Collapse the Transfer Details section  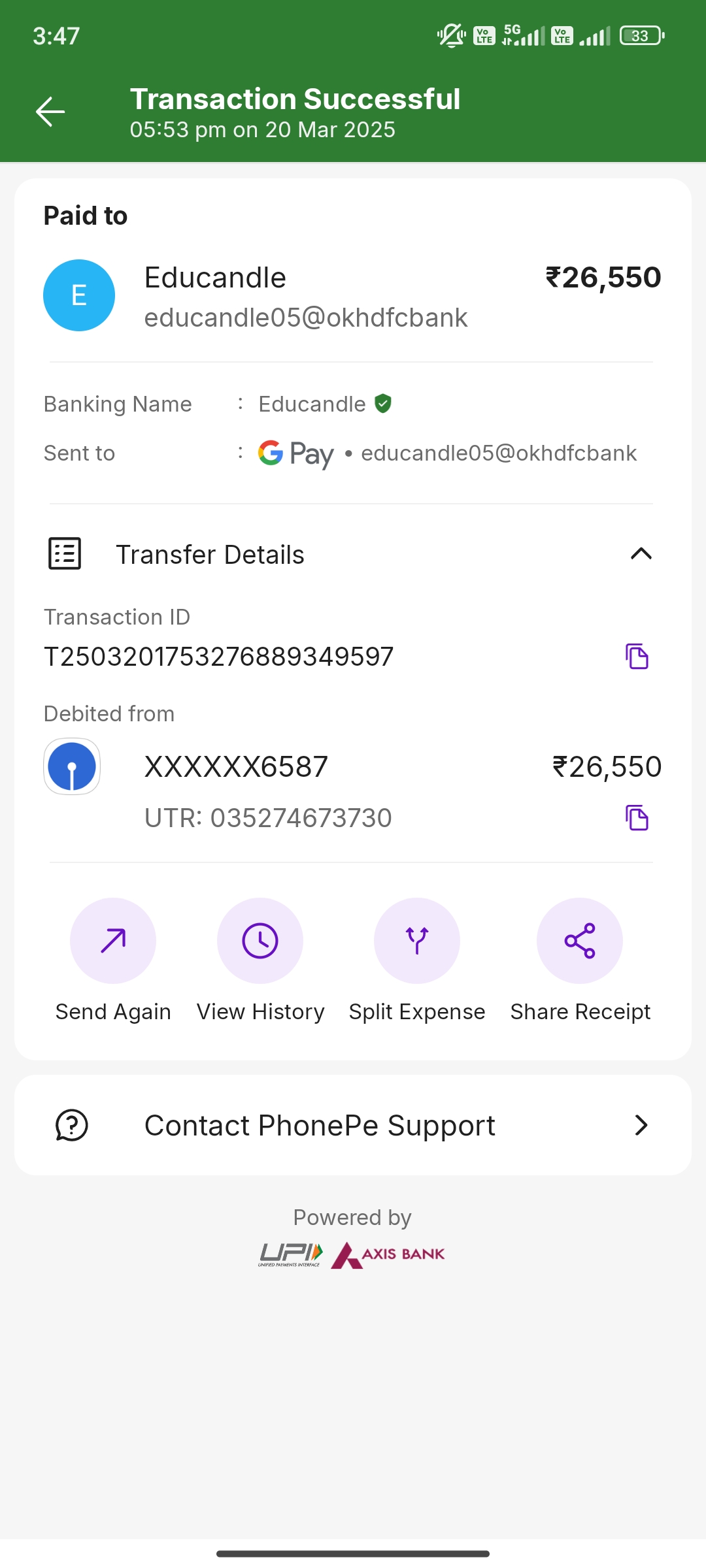click(641, 554)
